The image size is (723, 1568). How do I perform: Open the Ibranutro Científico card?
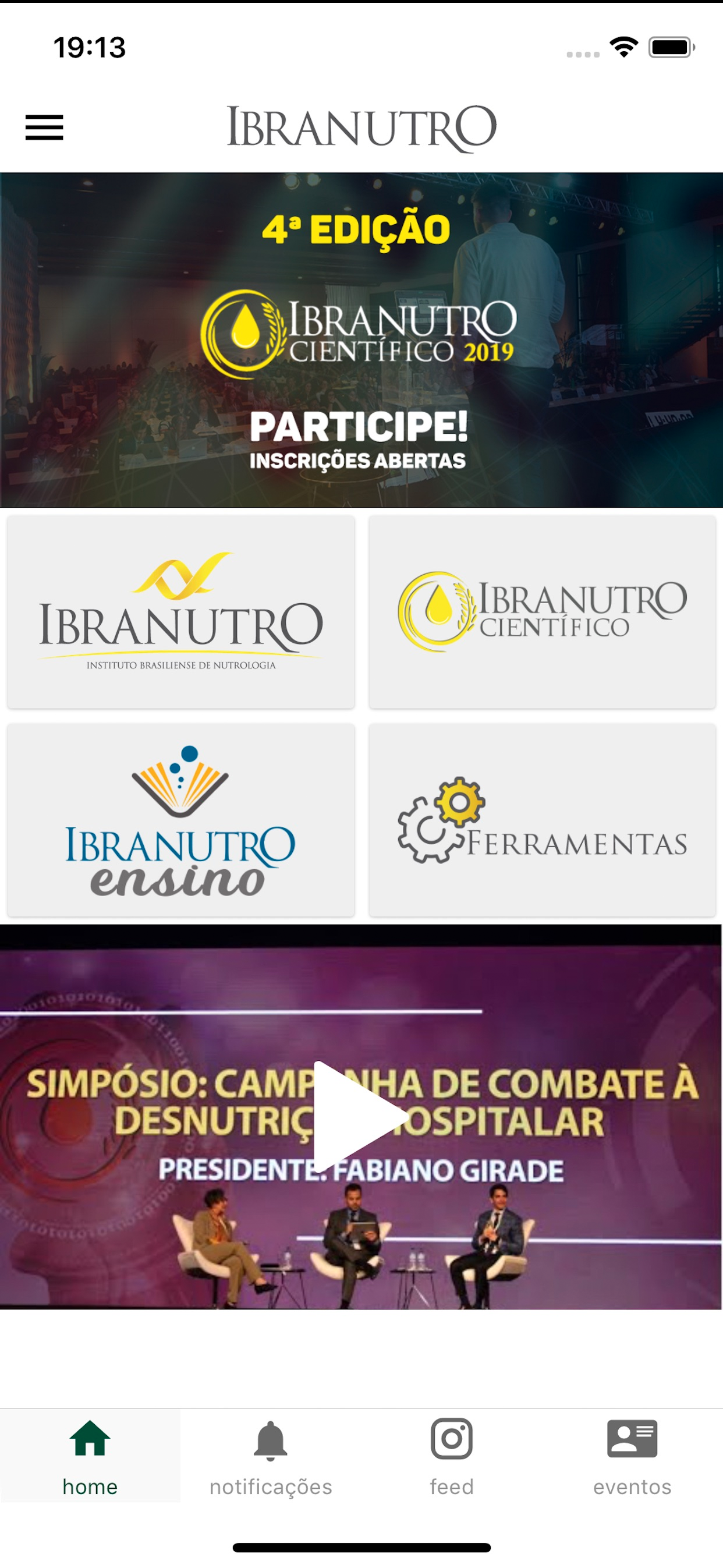[x=541, y=612]
